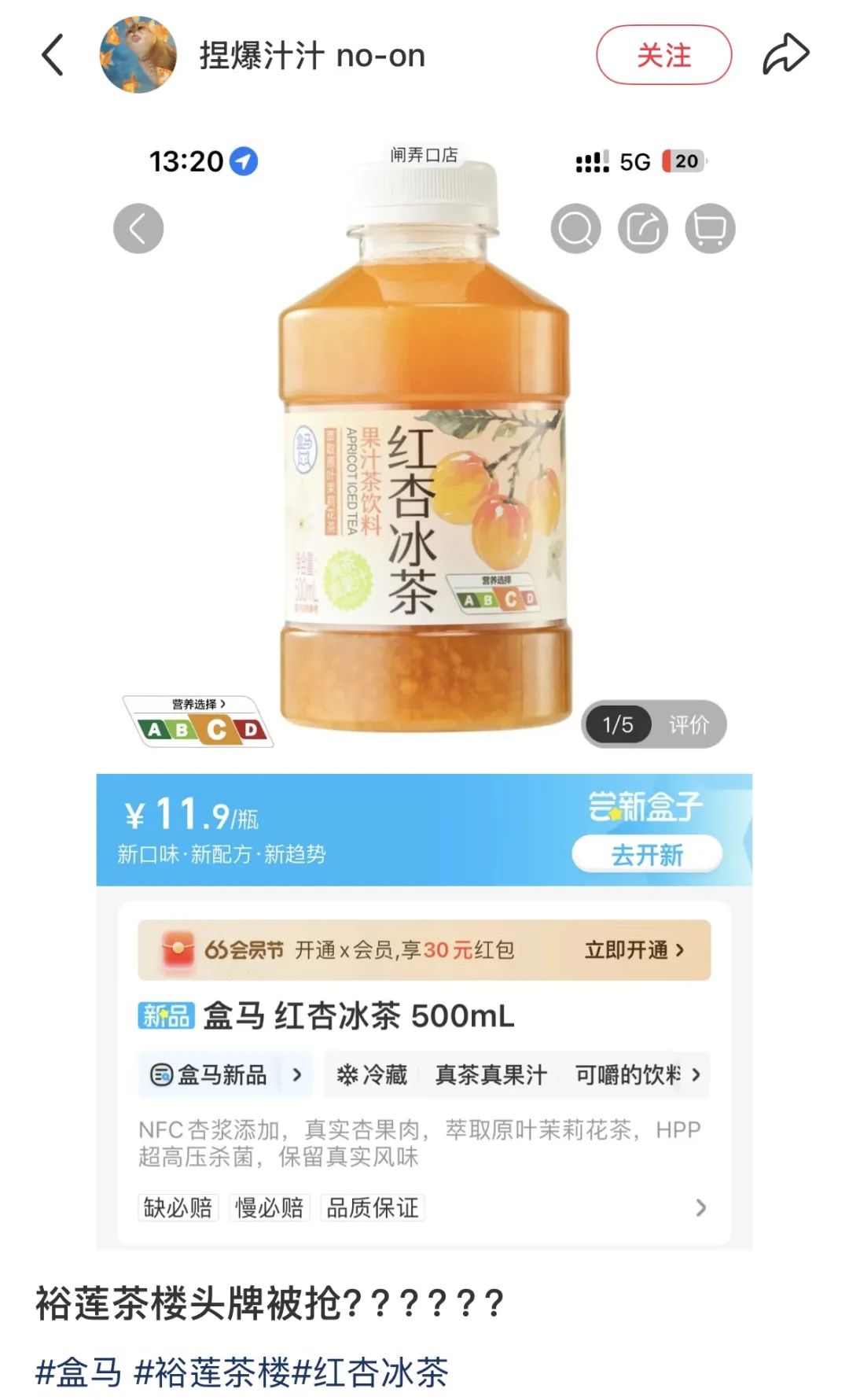Image resolution: width=849 pixels, height=1400 pixels.
Task: Share this post
Action: coord(785,55)
